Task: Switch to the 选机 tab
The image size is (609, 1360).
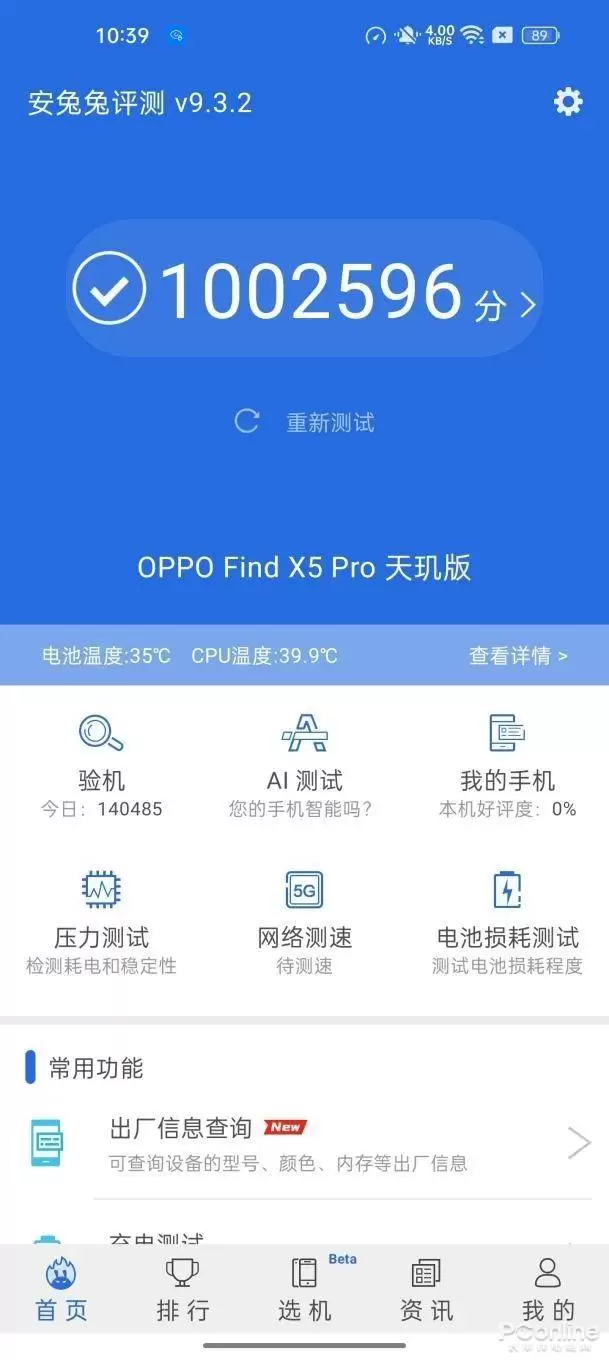Action: [304, 1290]
